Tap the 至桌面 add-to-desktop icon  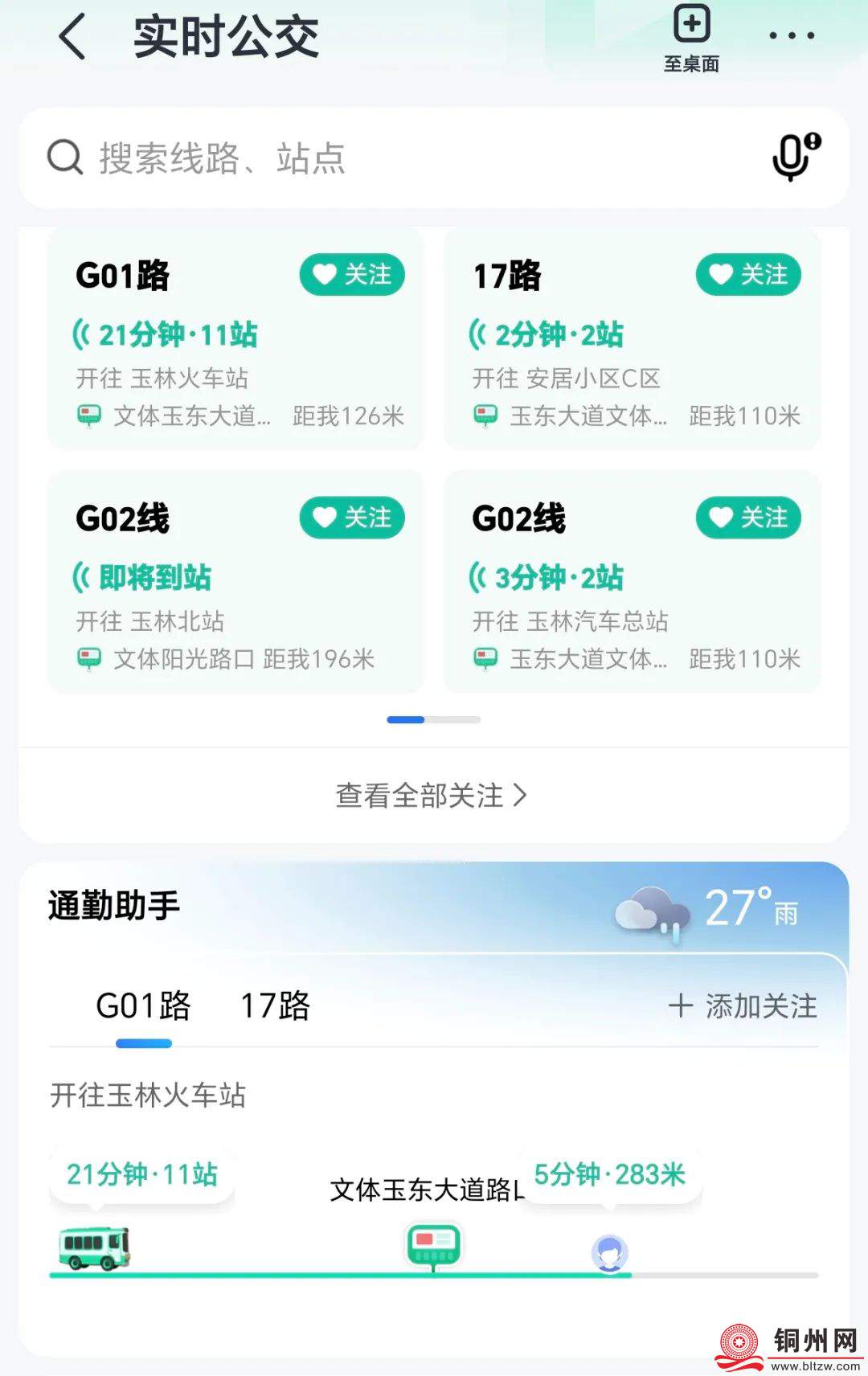coord(690,24)
